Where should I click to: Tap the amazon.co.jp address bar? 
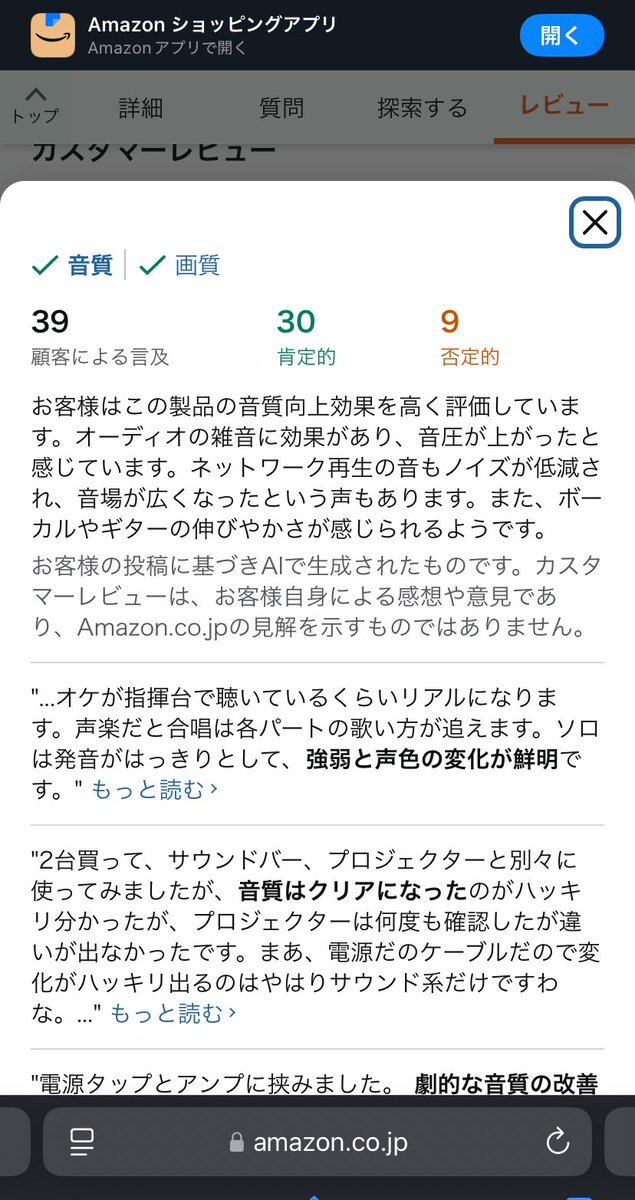320,1142
